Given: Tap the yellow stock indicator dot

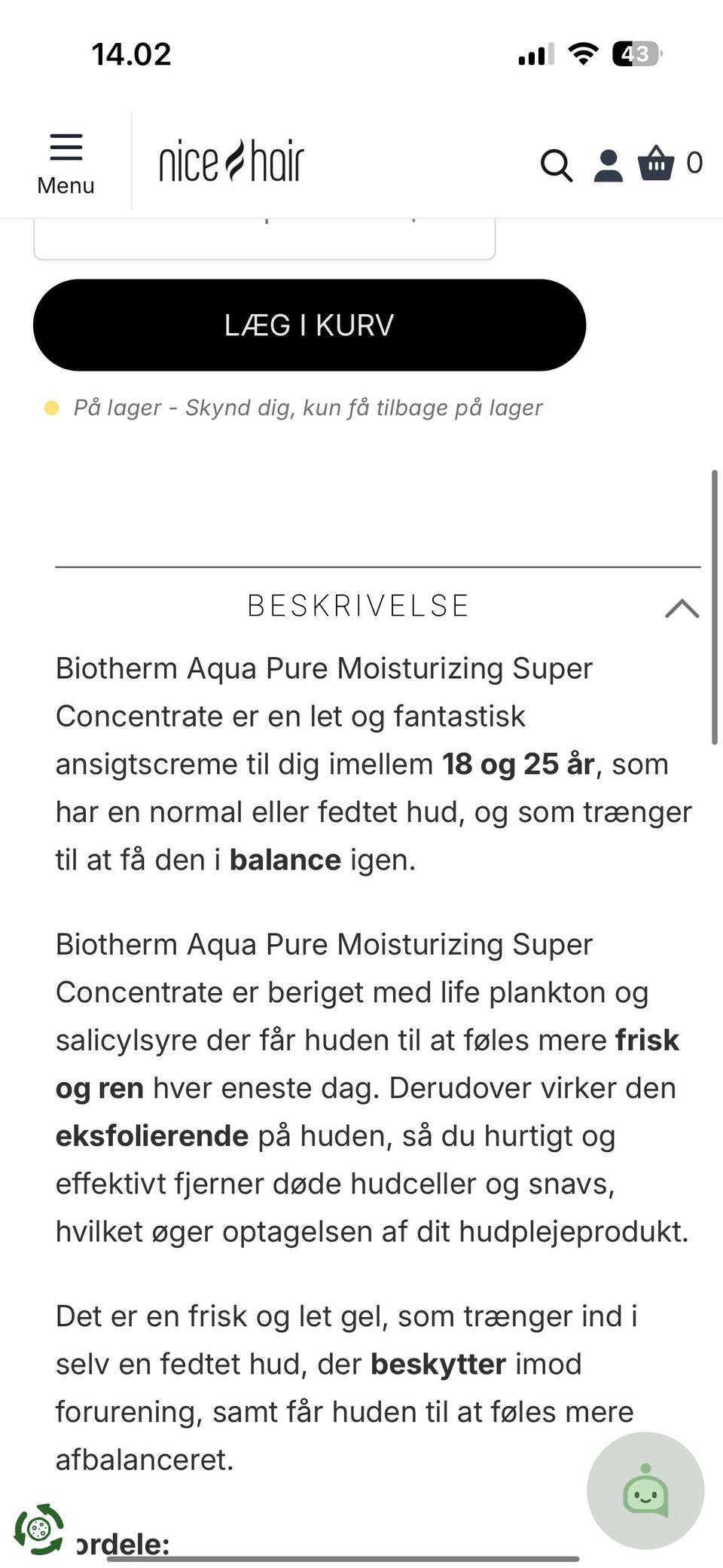Looking at the screenshot, I should click(x=51, y=408).
